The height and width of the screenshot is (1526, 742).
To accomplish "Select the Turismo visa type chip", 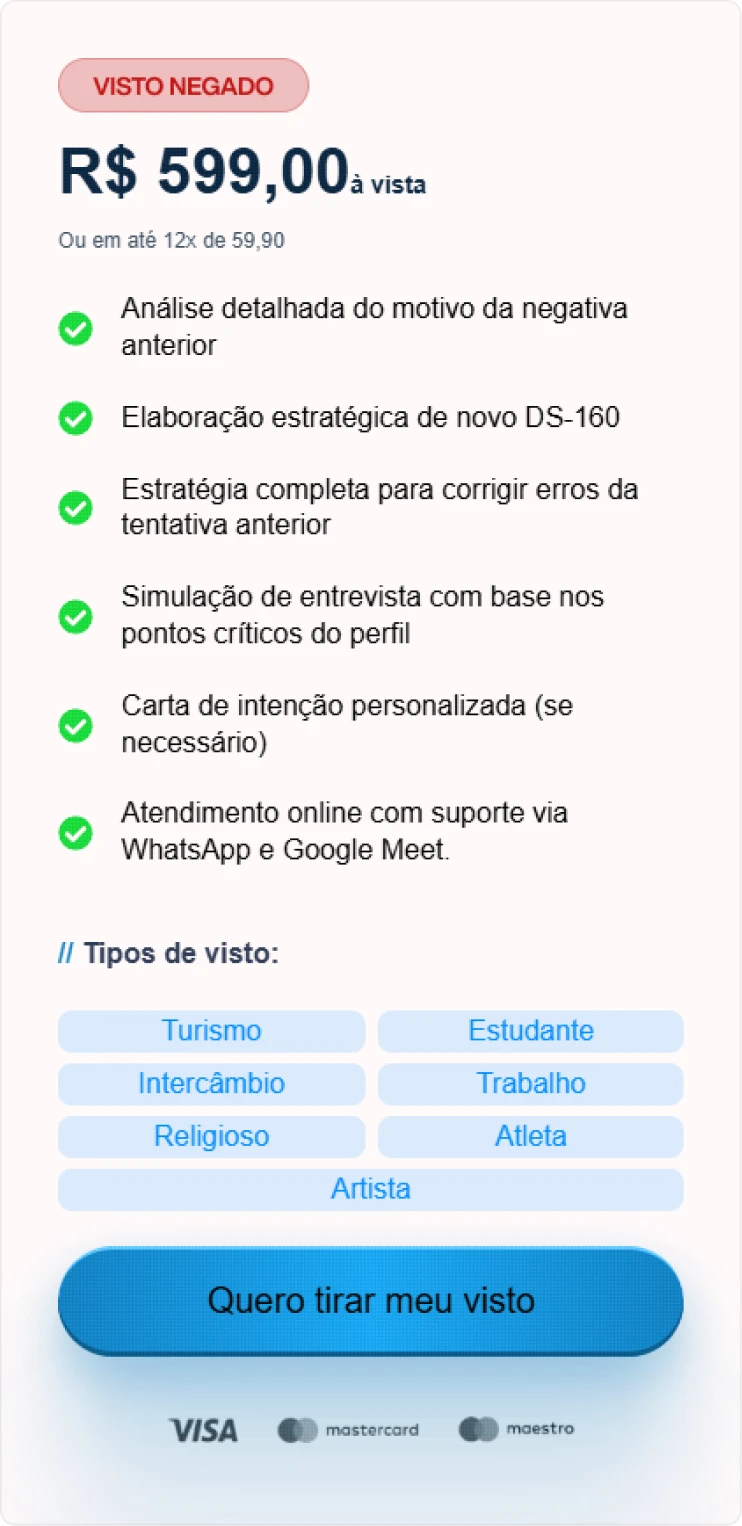I will [211, 1031].
